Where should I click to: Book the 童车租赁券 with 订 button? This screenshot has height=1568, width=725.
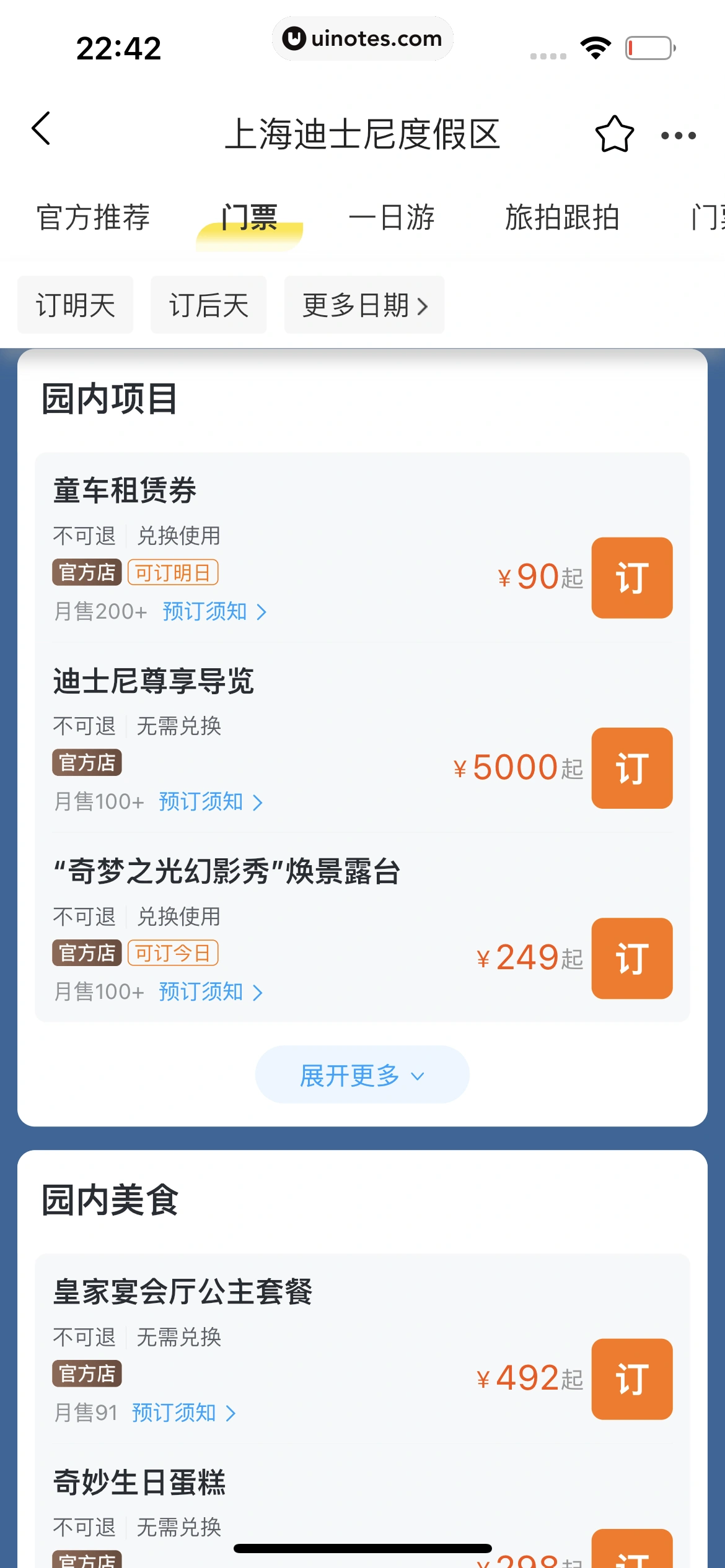click(631, 578)
